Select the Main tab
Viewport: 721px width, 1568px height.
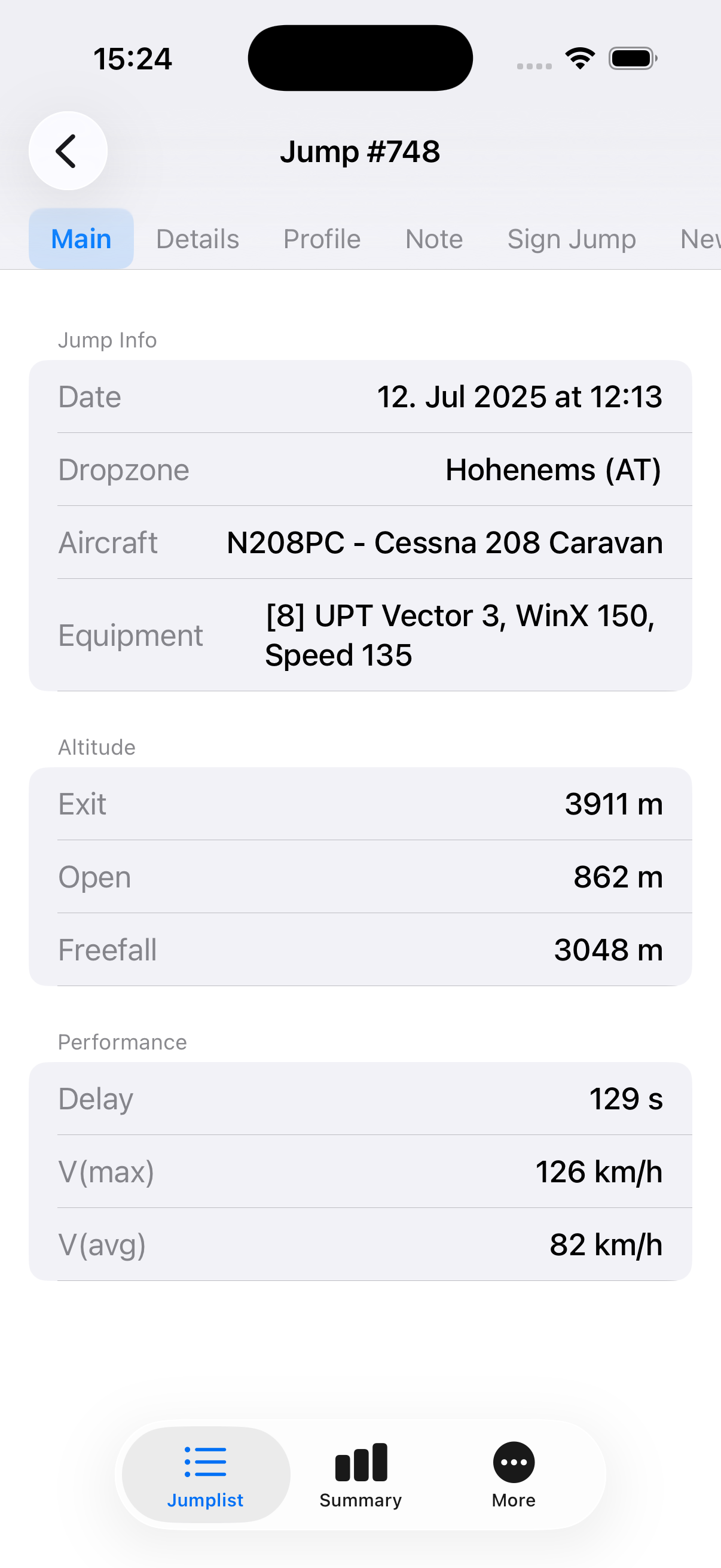[81, 239]
